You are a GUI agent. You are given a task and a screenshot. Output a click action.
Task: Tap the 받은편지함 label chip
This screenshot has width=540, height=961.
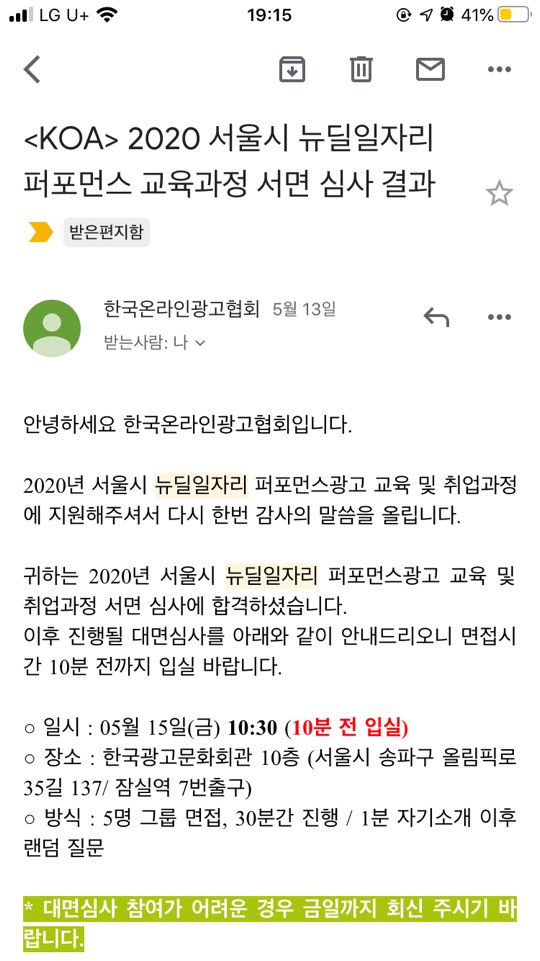(106, 233)
